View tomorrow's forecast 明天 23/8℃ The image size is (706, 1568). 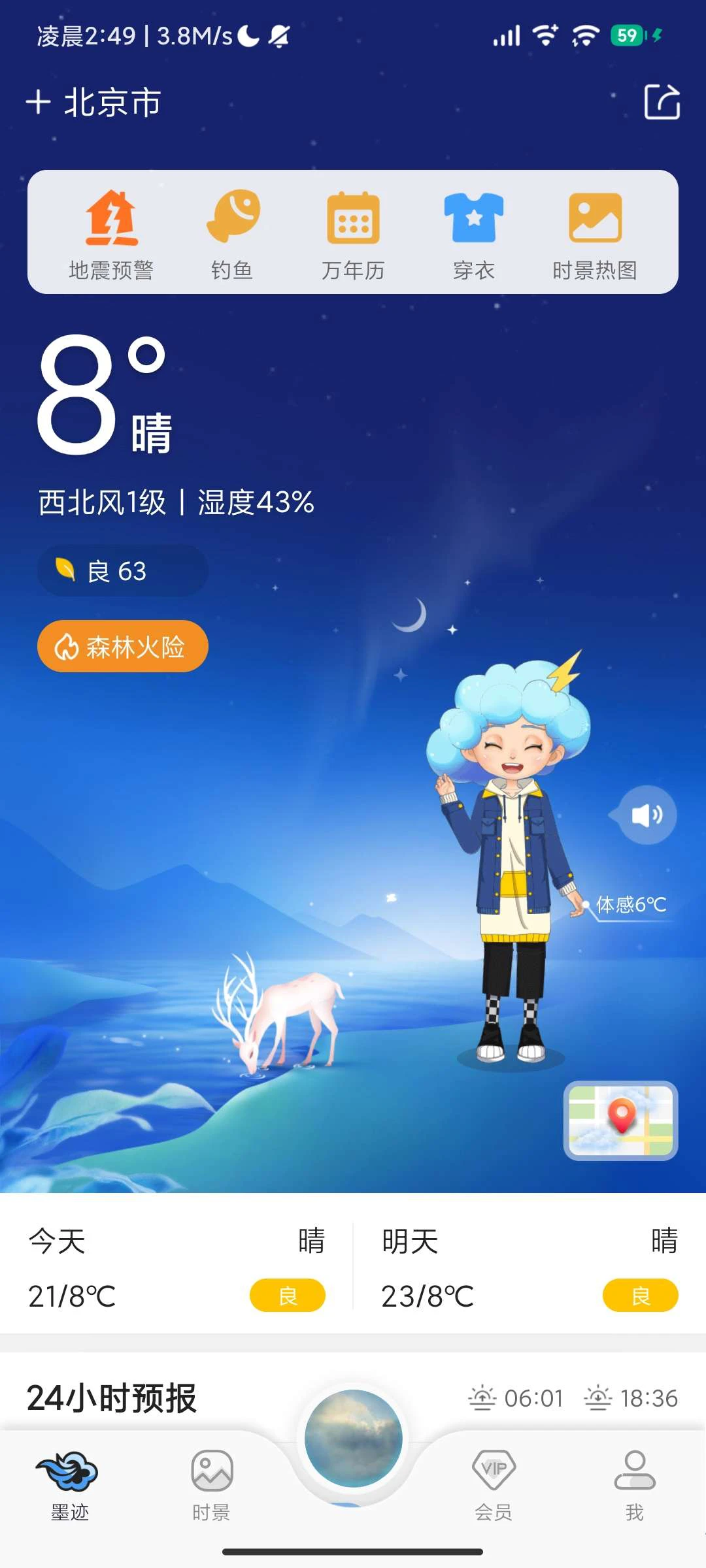pyautogui.click(x=529, y=1267)
